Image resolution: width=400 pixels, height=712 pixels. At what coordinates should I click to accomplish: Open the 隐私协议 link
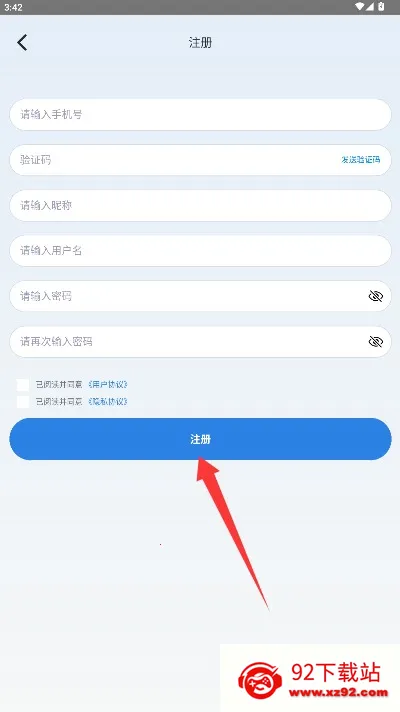108,401
